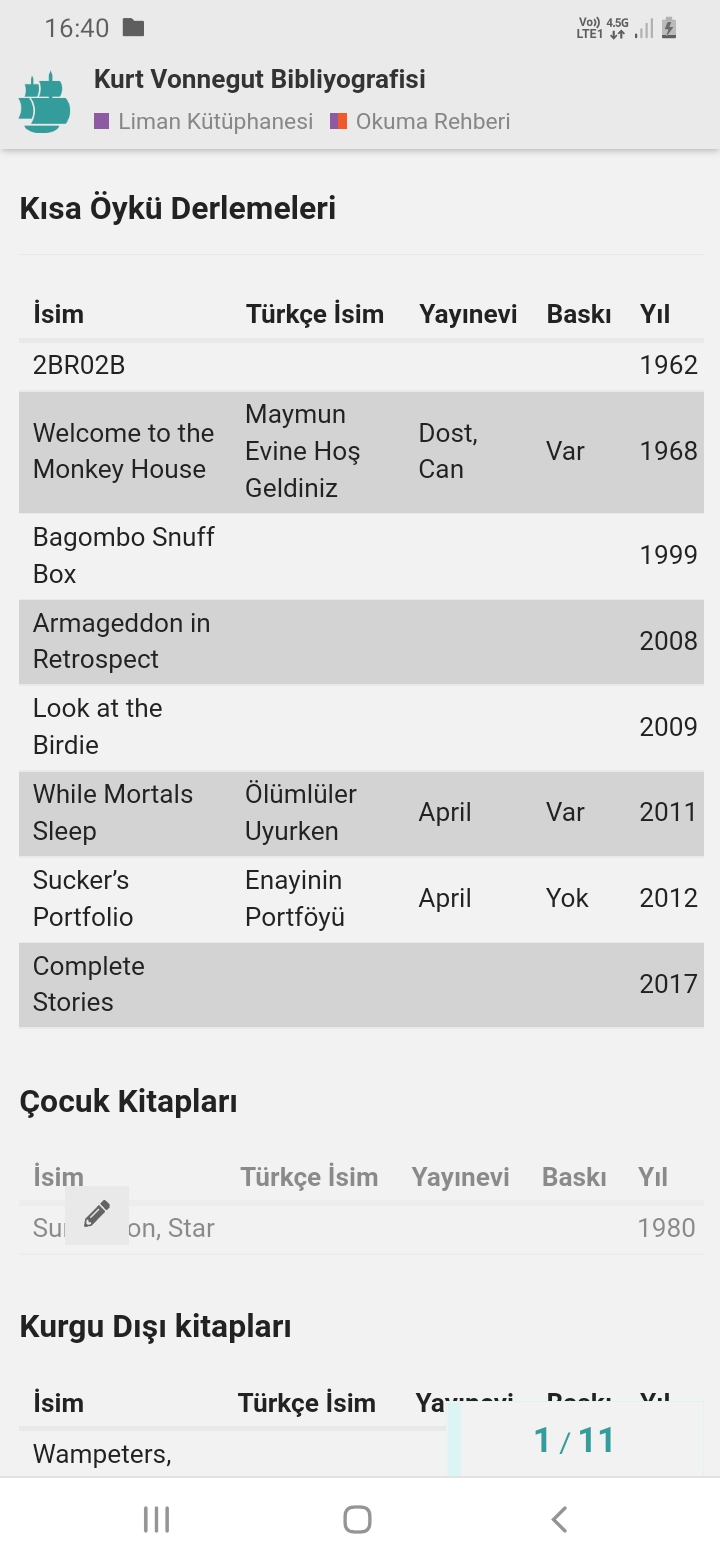Tap the pencil edit button
Image resolution: width=720 pixels, height=1560 pixels.
(x=97, y=1214)
